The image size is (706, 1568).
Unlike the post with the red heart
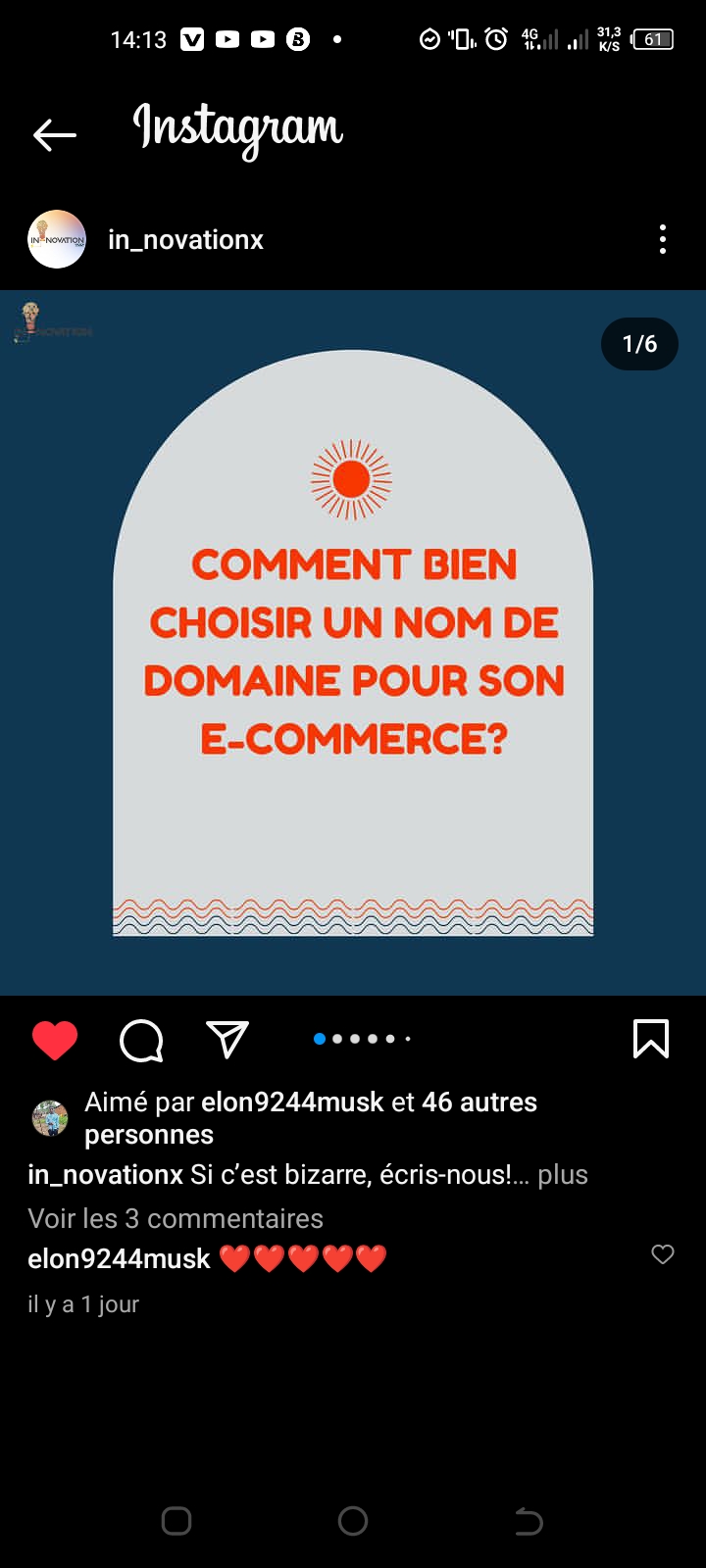pos(55,1040)
